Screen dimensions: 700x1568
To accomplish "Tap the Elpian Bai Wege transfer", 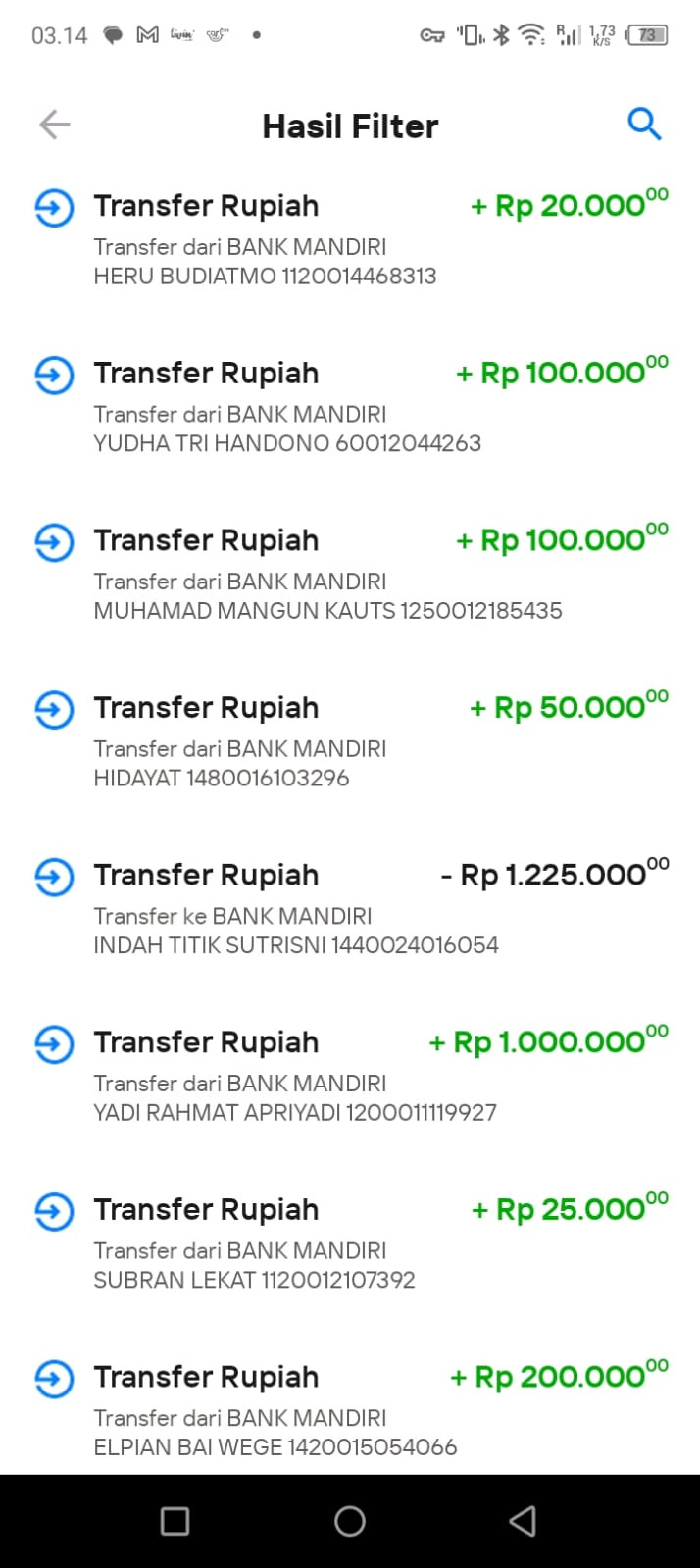I will pyautogui.click(x=350, y=1410).
